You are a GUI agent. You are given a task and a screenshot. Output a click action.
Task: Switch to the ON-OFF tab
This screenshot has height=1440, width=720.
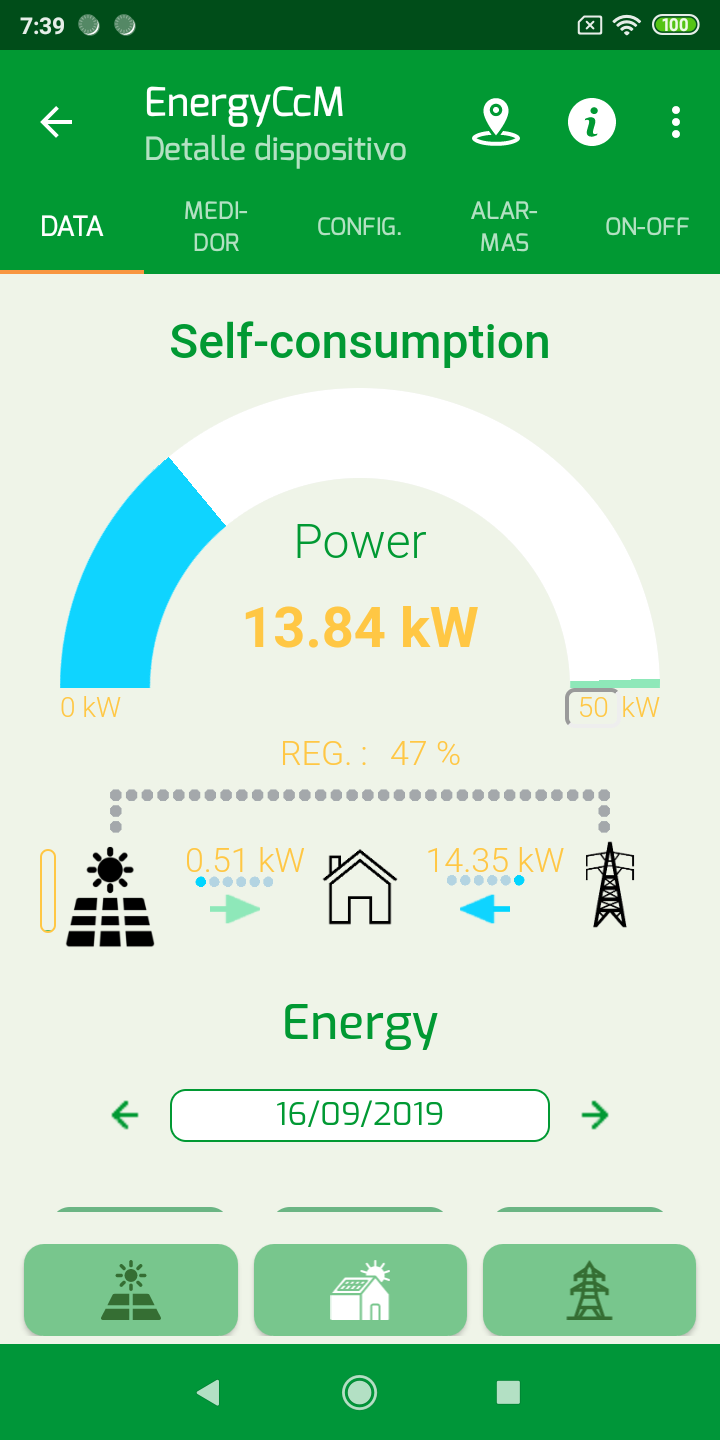[647, 227]
